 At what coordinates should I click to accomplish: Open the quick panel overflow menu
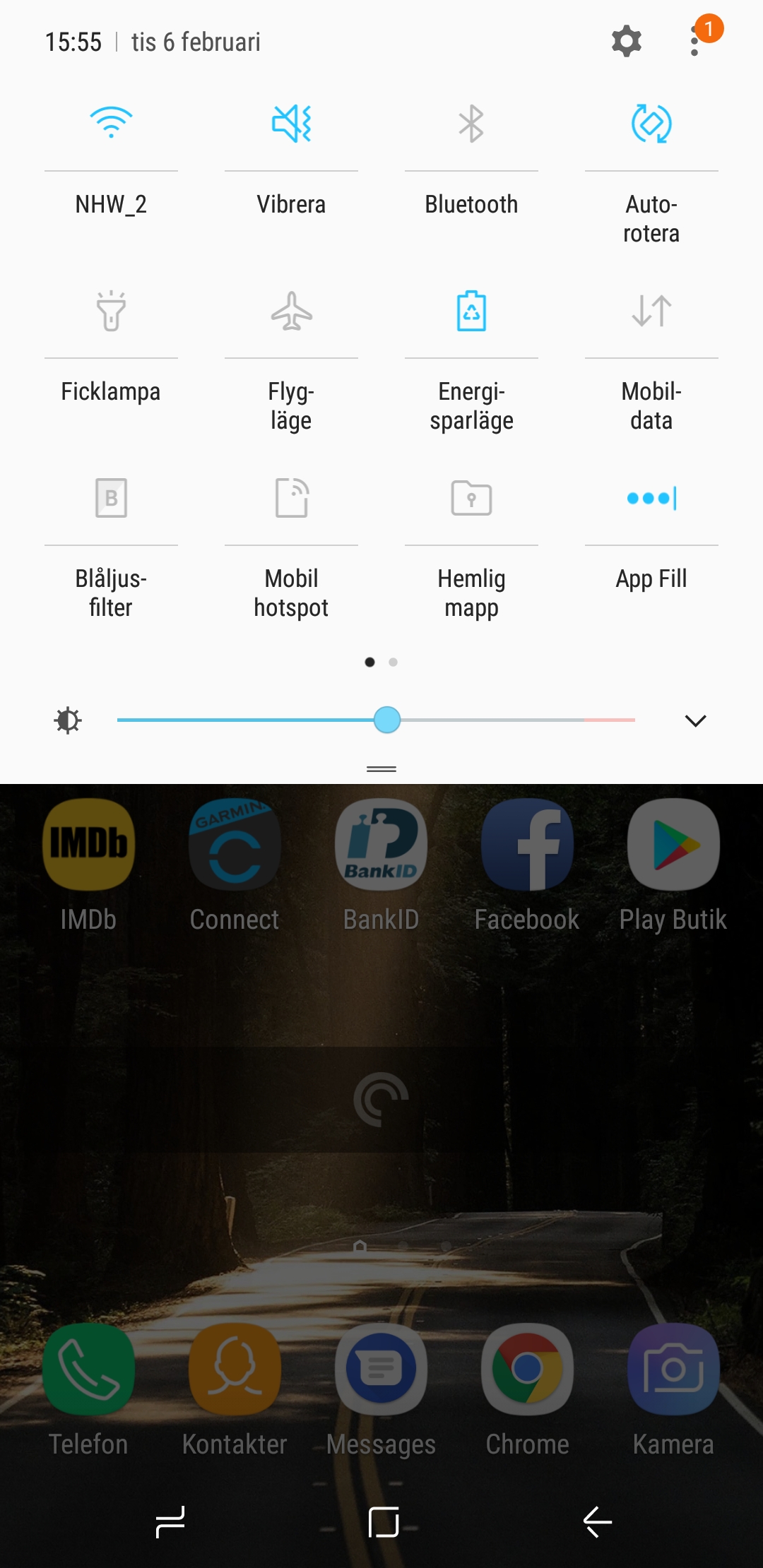tap(695, 42)
